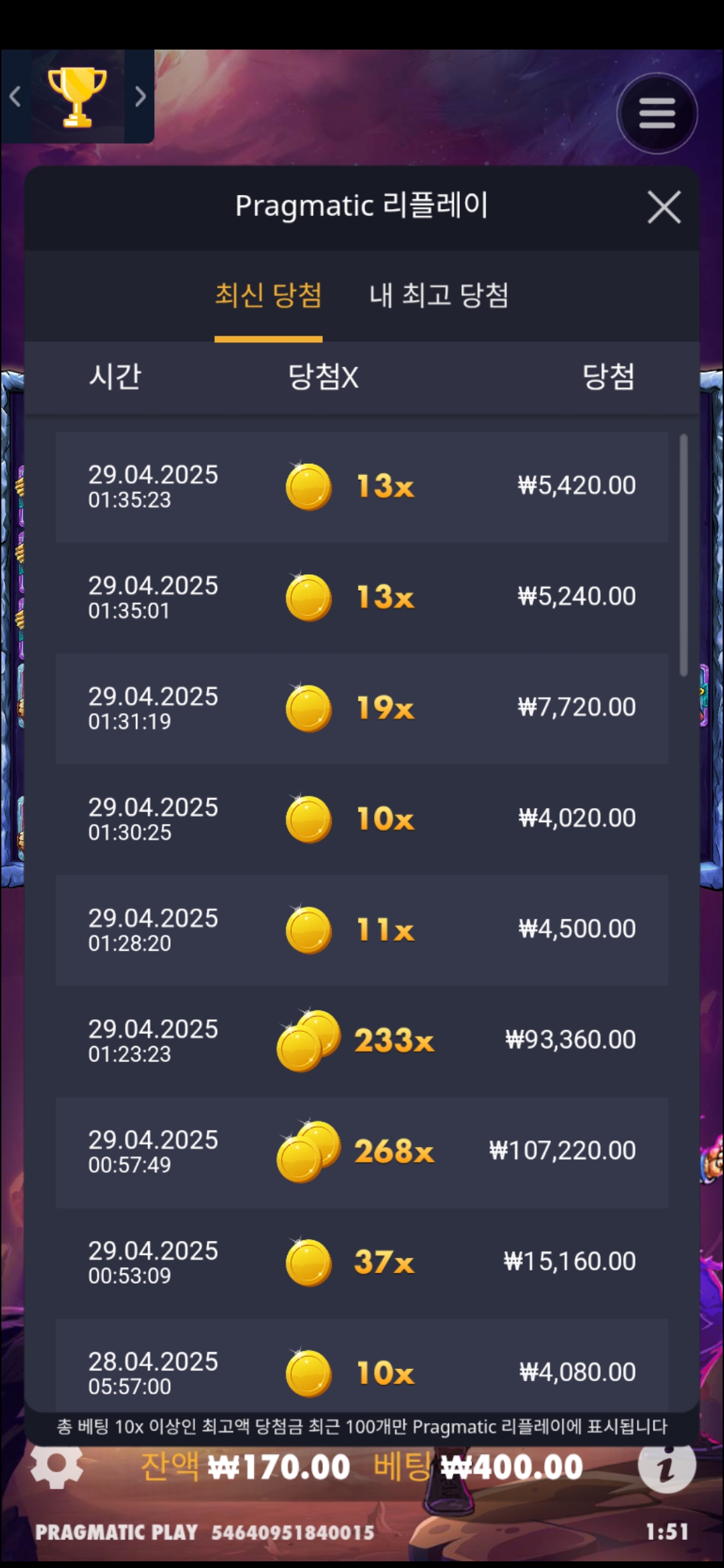This screenshot has height=1568, width=724.
Task: Play the 19x replay worth ₩7,720.00
Action: click(362, 708)
